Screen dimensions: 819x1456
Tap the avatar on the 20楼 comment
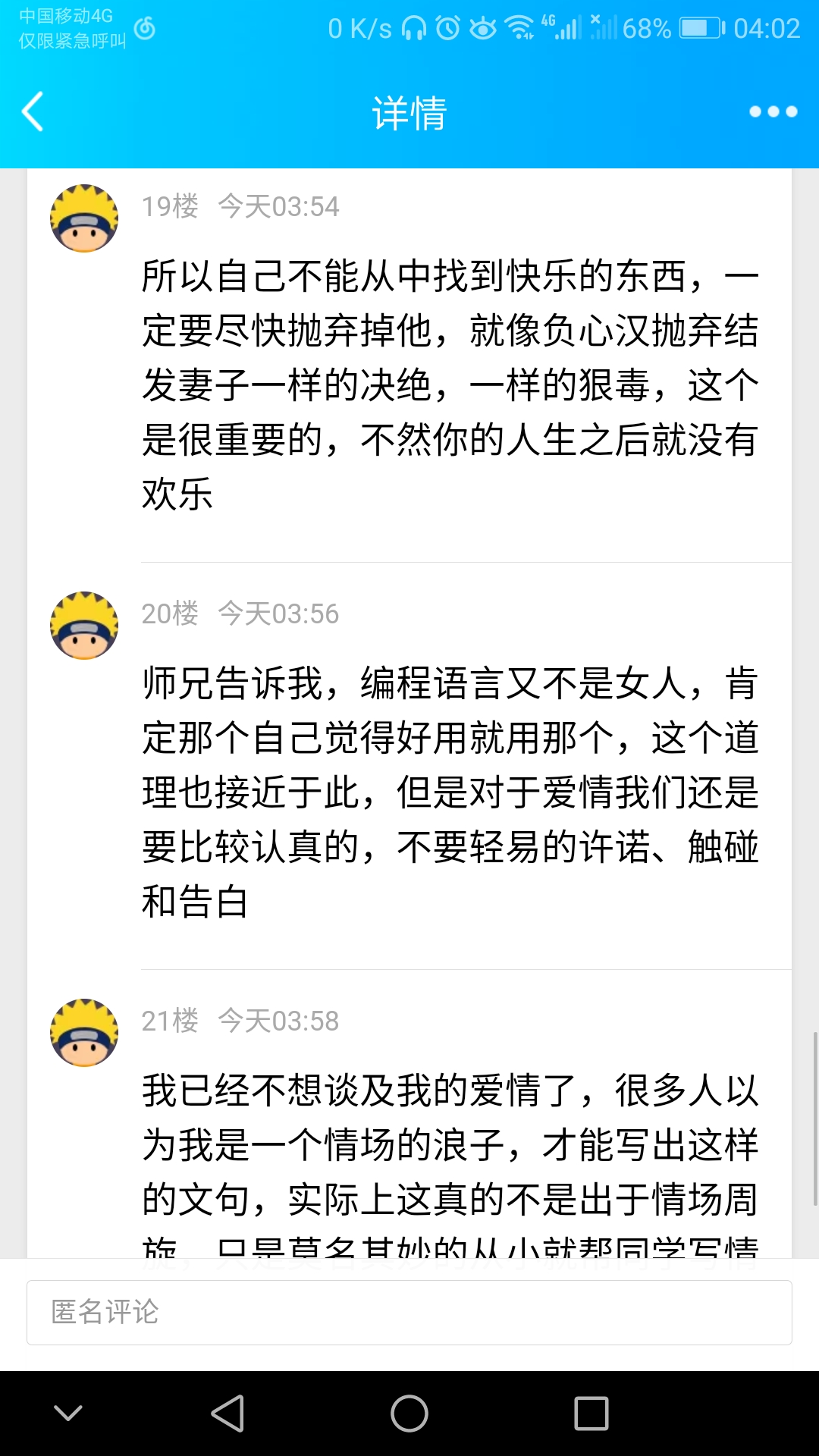click(84, 626)
